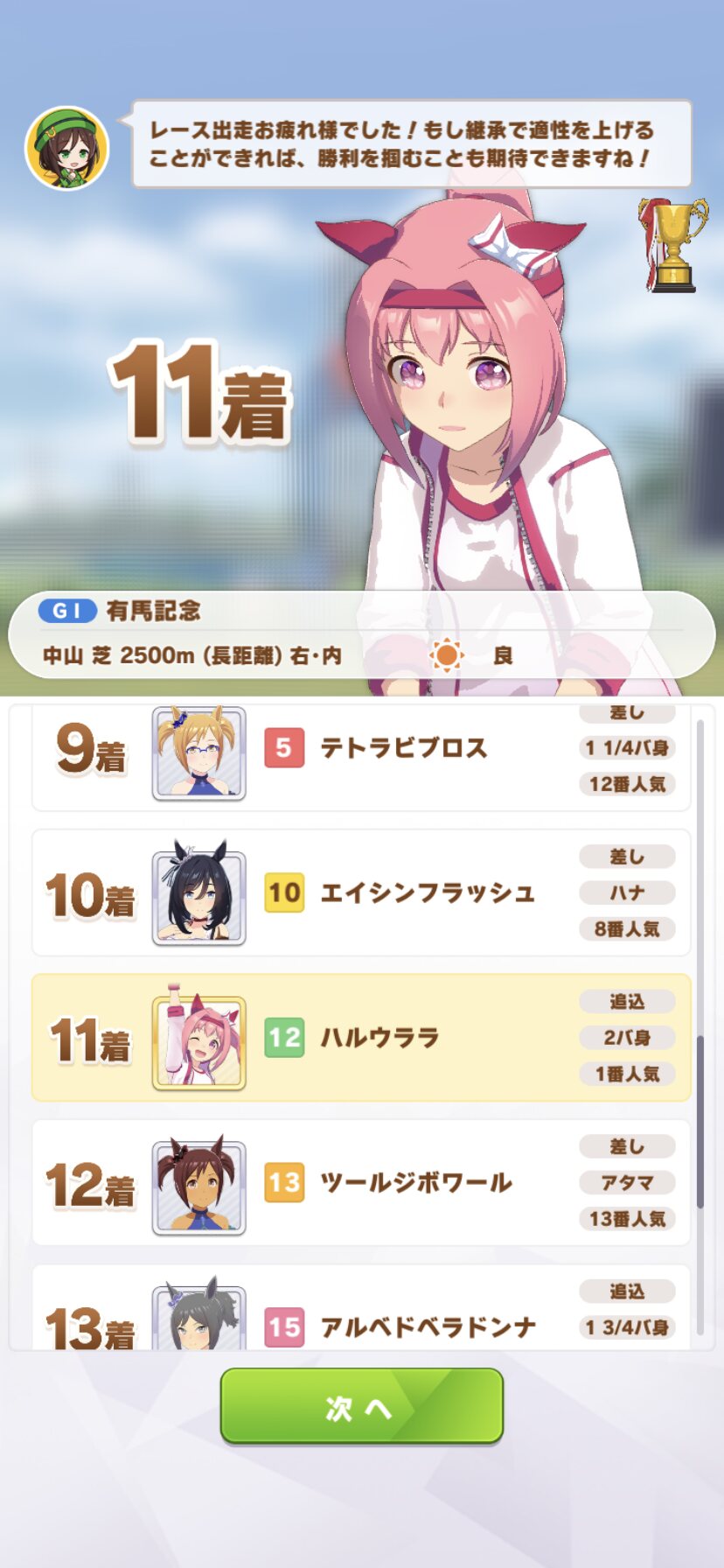Select the 9着 テトラビブロス result row
This screenshot has height=1568, width=724.
[361, 758]
